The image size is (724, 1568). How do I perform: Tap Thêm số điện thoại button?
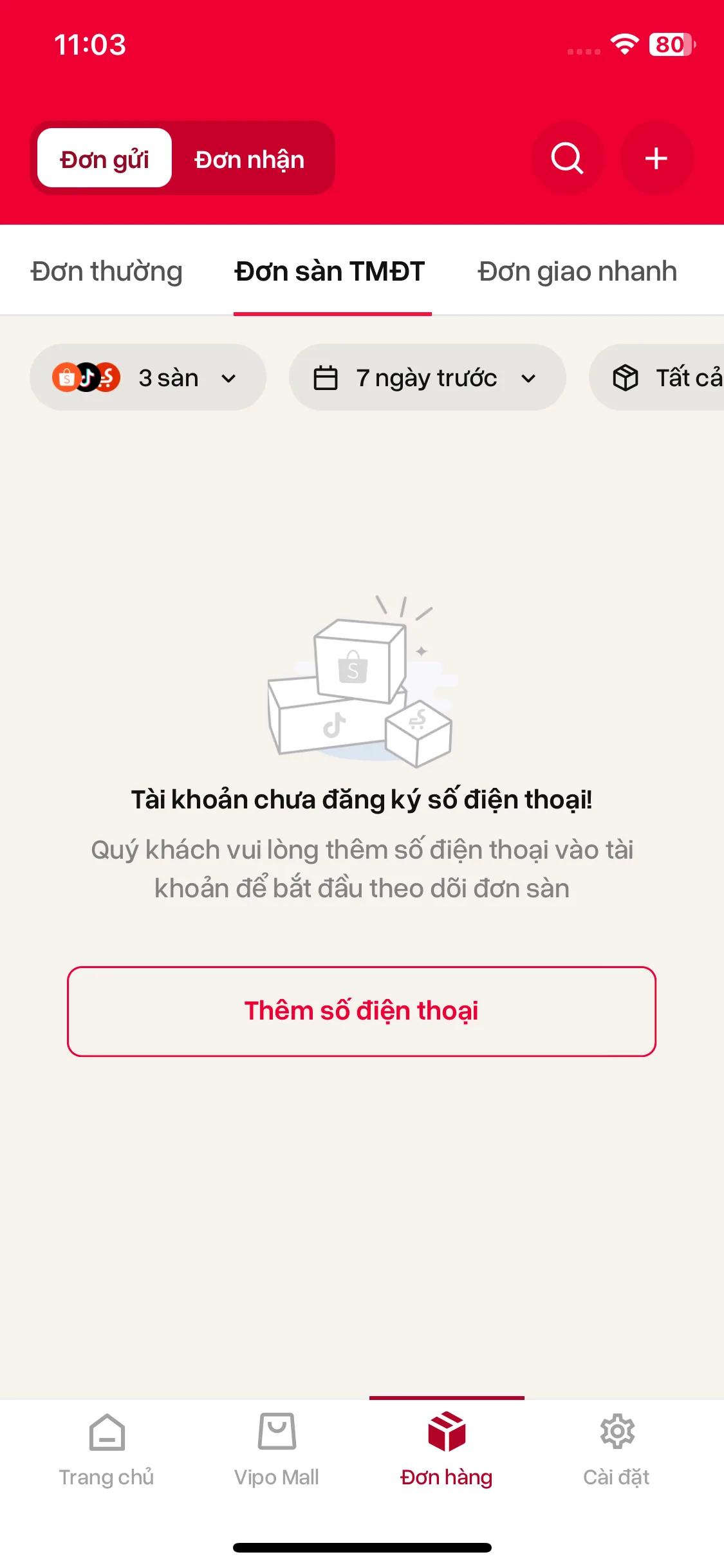pyautogui.click(x=362, y=1011)
